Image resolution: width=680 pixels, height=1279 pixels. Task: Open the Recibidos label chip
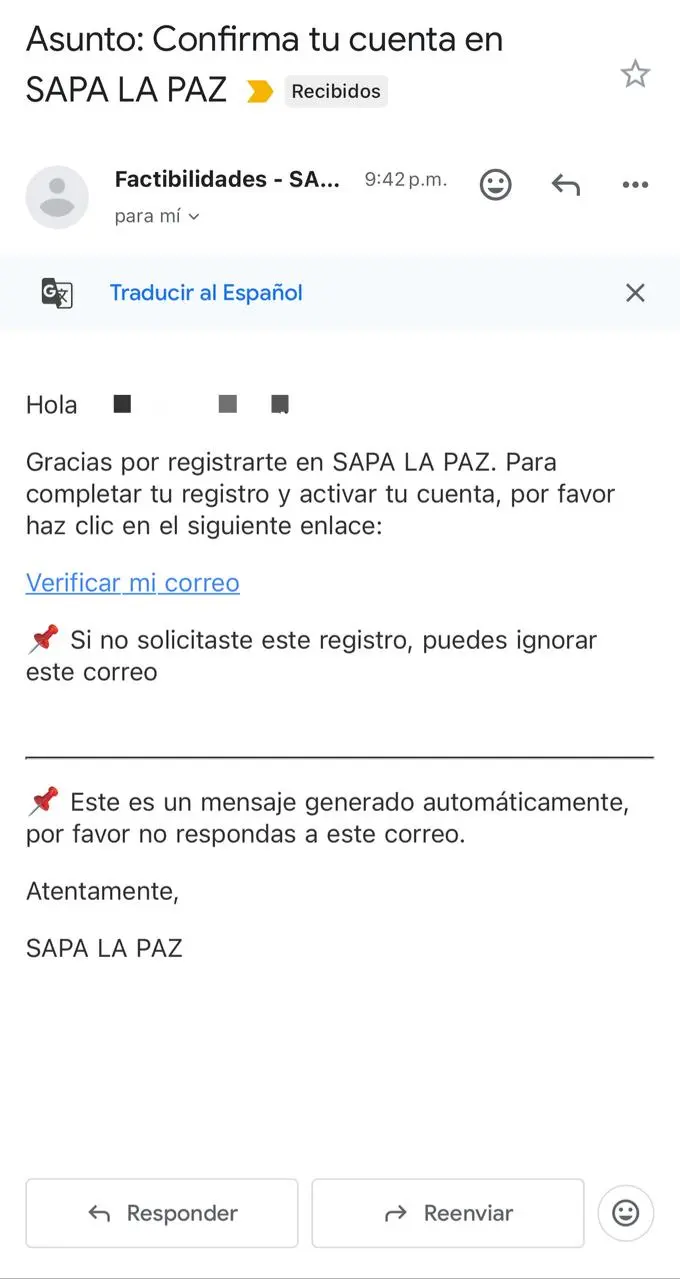pos(335,91)
